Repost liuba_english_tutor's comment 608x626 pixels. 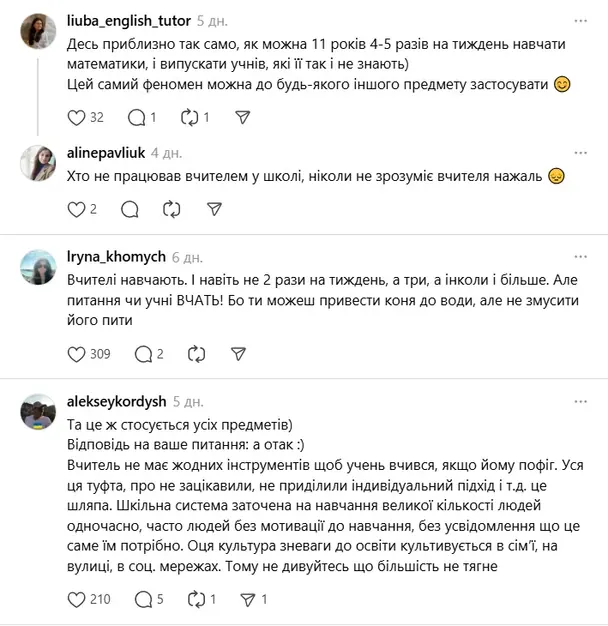coord(189,117)
